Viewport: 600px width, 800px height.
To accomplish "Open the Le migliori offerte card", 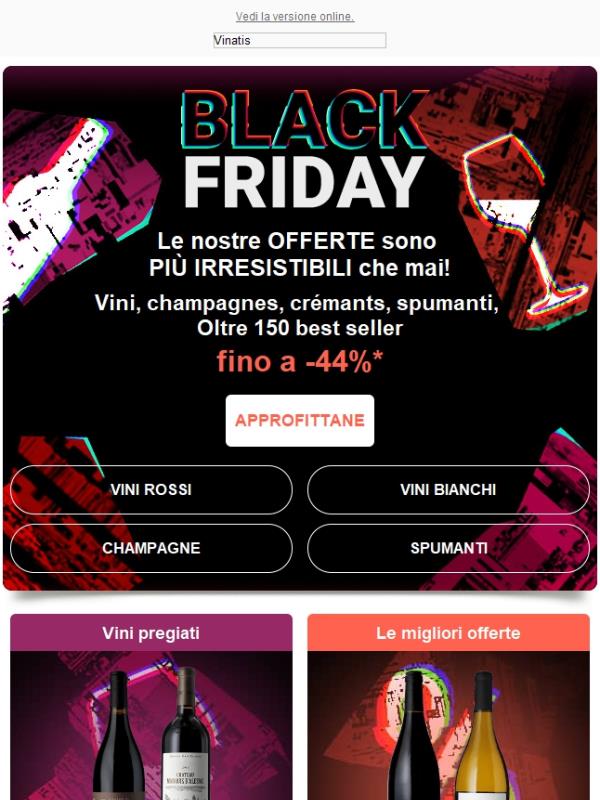I will click(448, 633).
